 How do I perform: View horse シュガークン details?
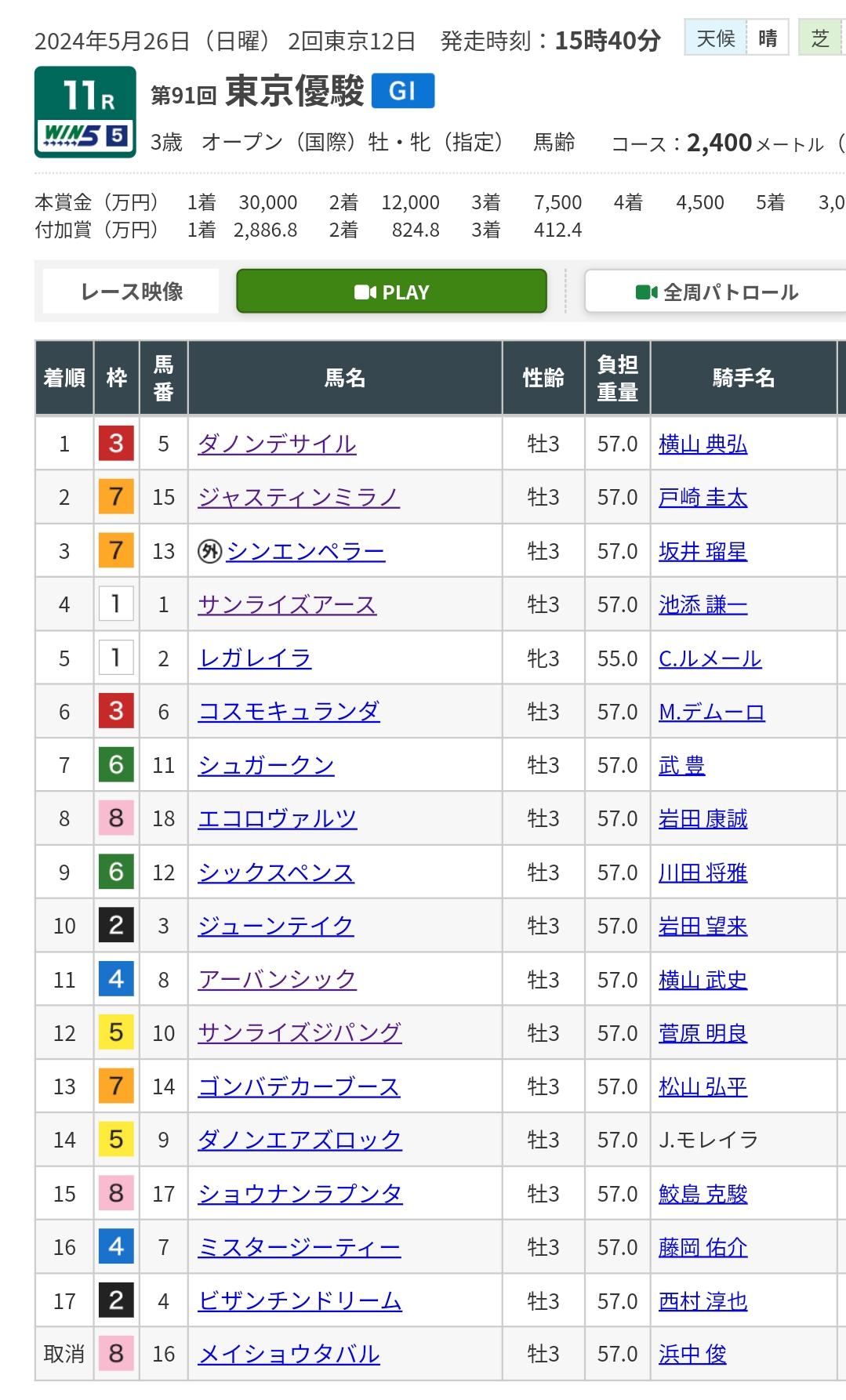click(x=266, y=765)
